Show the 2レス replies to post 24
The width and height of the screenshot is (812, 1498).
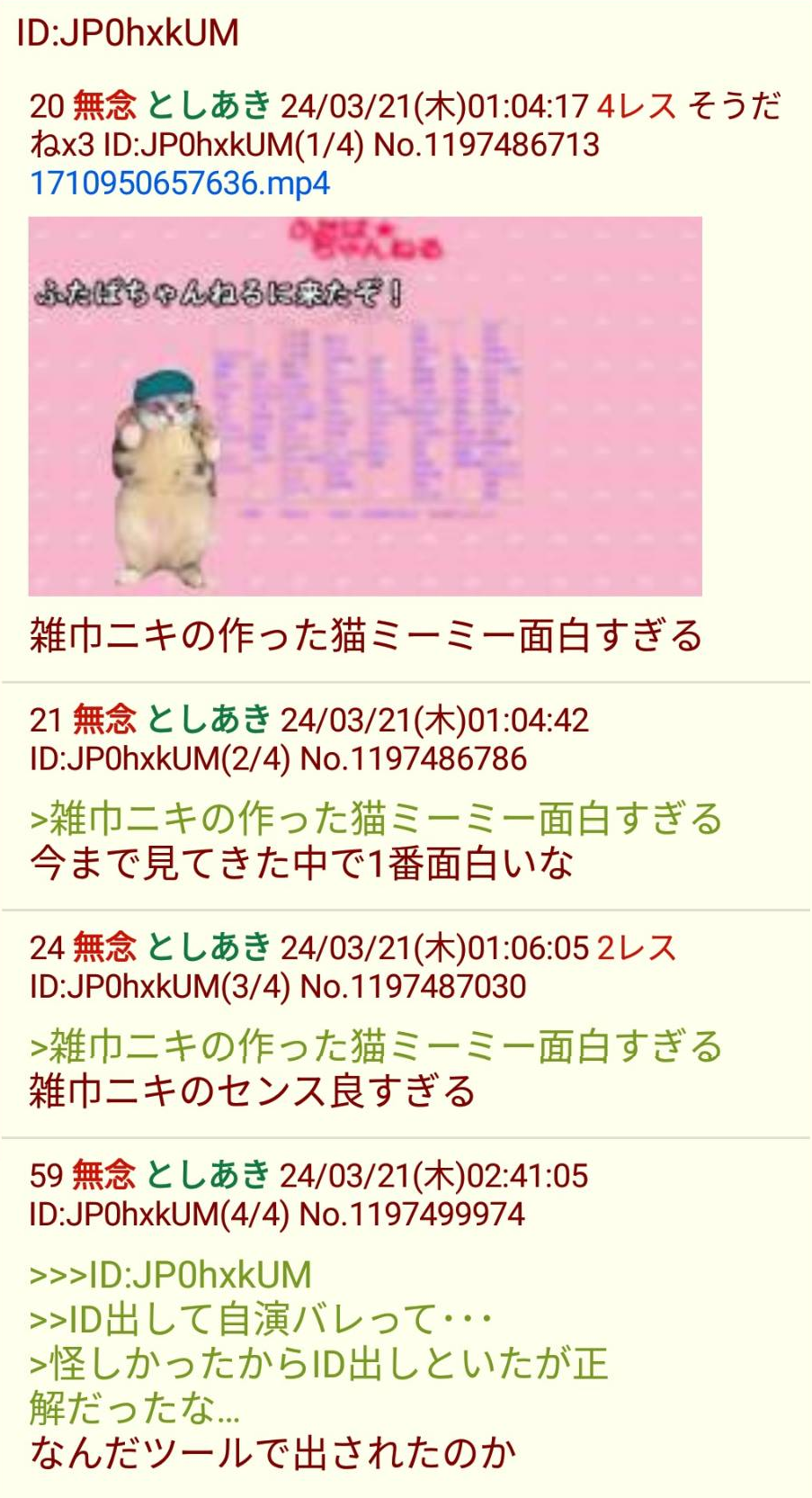(x=636, y=947)
